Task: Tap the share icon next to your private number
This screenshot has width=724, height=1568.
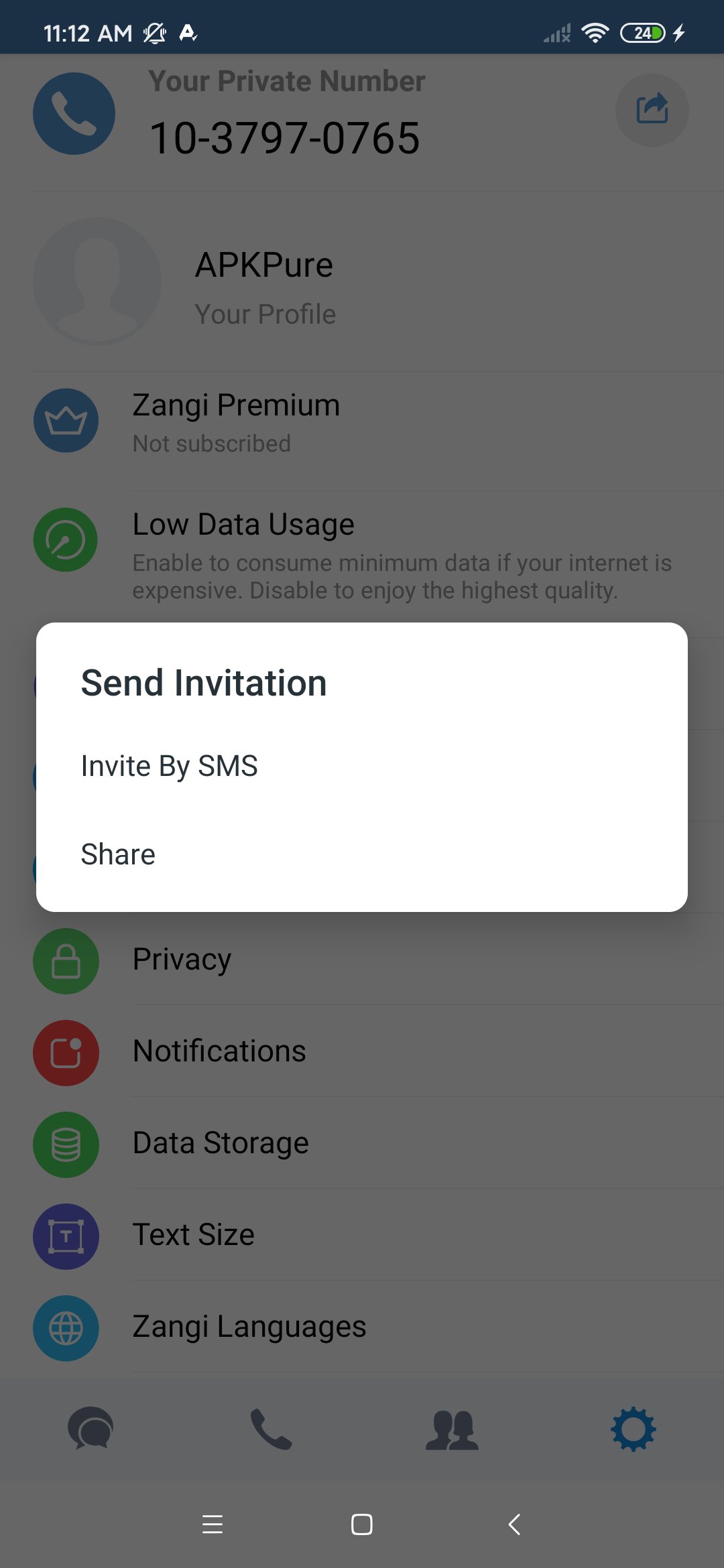Action: [x=651, y=110]
